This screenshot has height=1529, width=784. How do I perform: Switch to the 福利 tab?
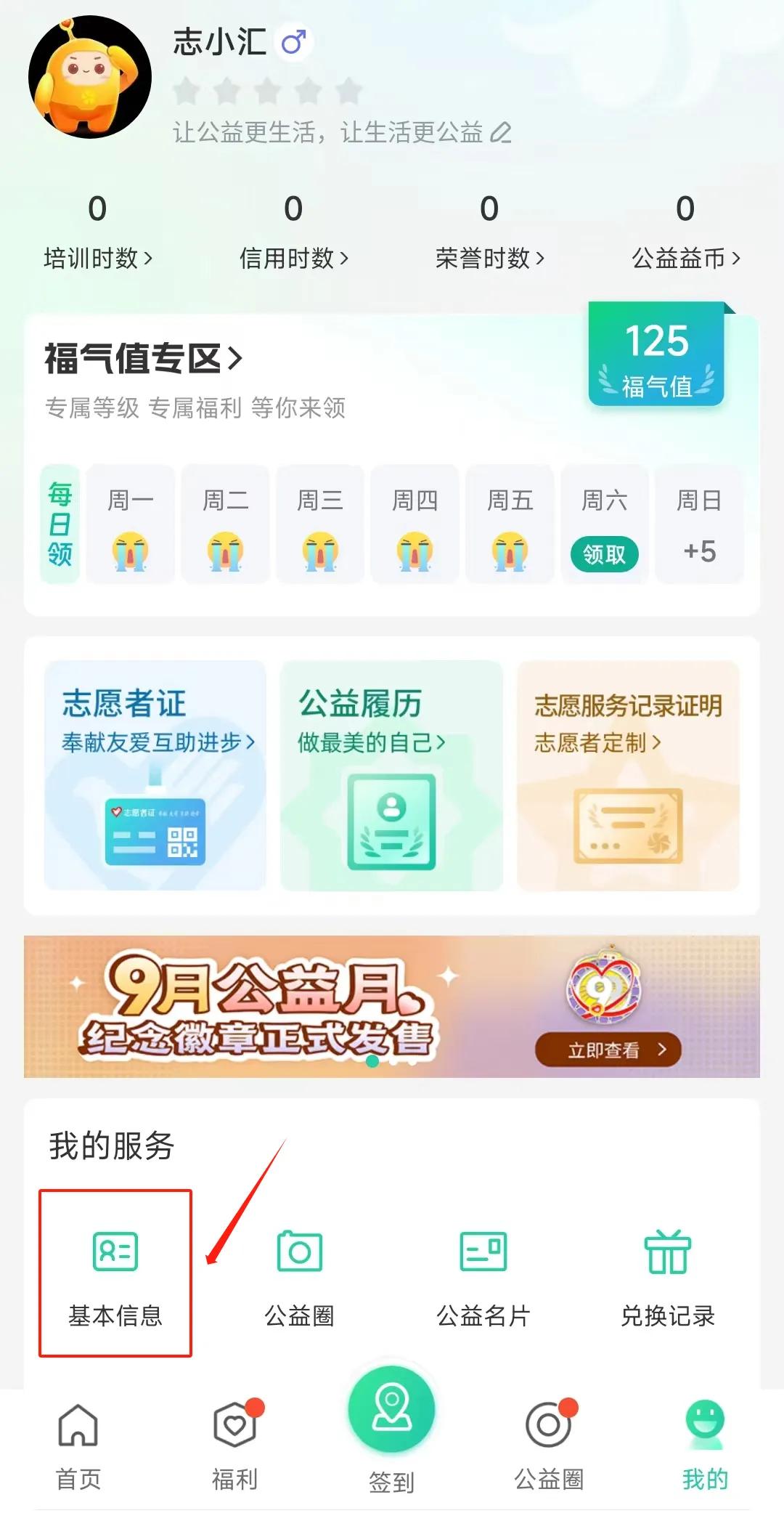click(x=234, y=1445)
